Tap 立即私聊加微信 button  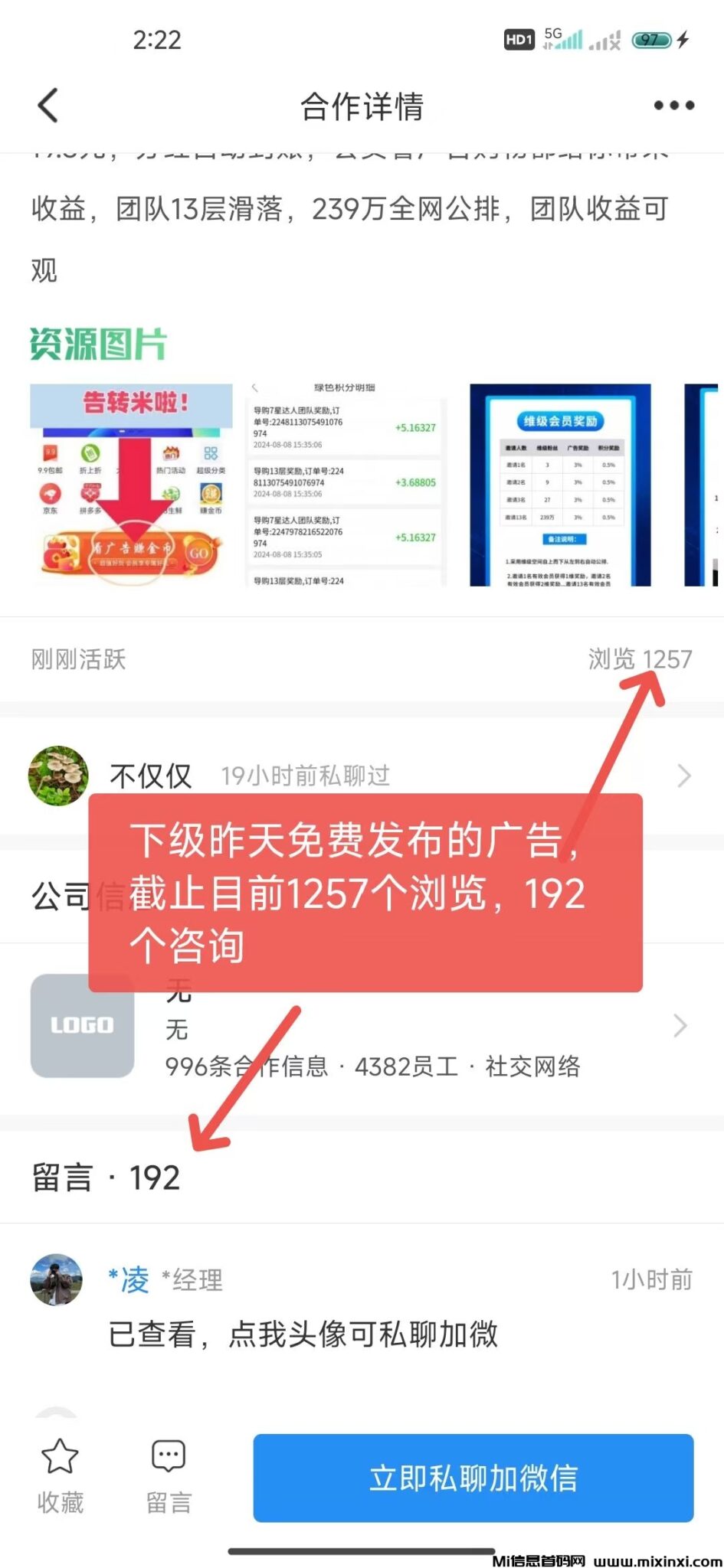(473, 1478)
